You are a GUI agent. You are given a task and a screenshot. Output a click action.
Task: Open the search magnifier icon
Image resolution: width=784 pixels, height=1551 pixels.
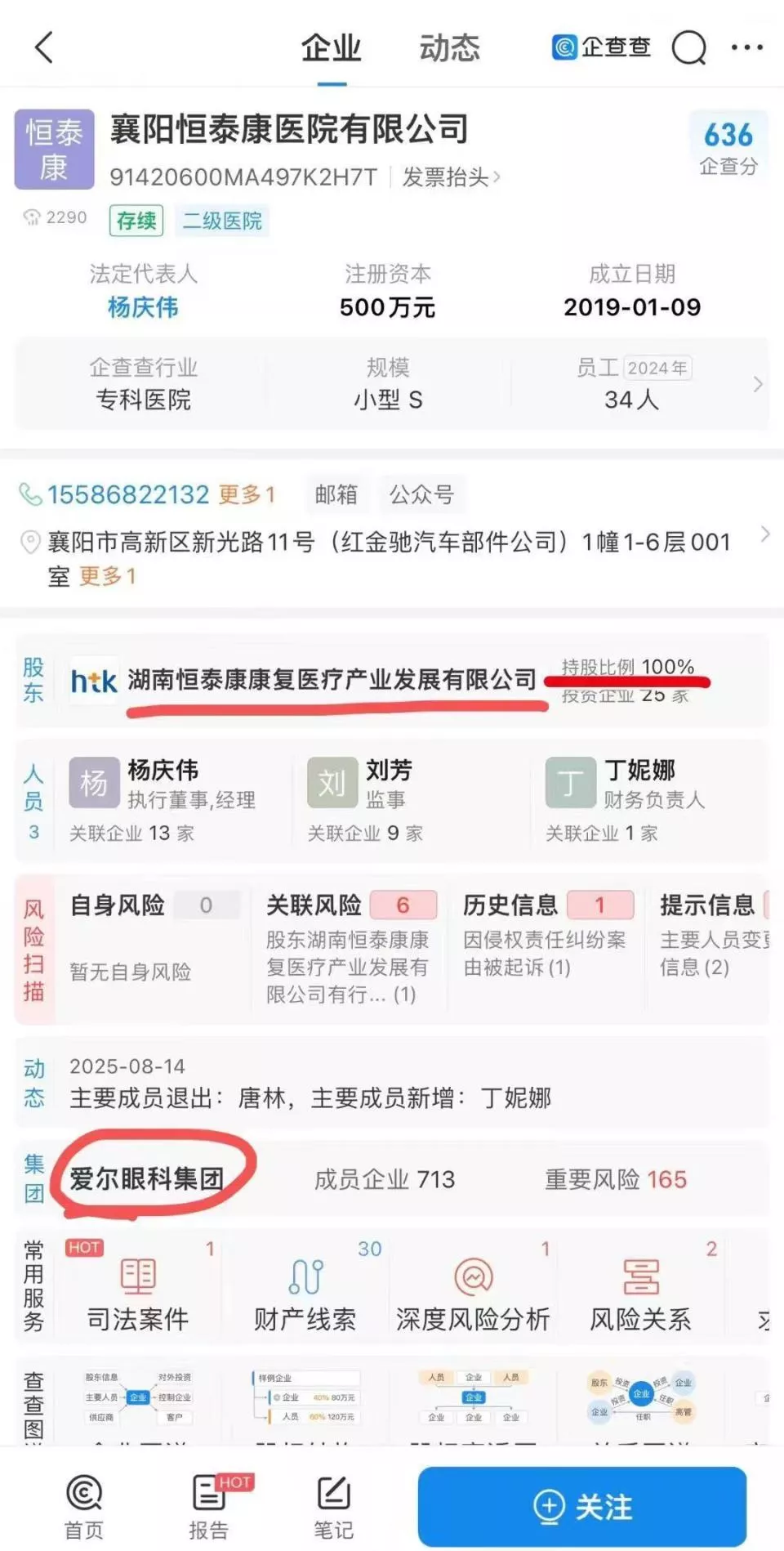point(689,48)
